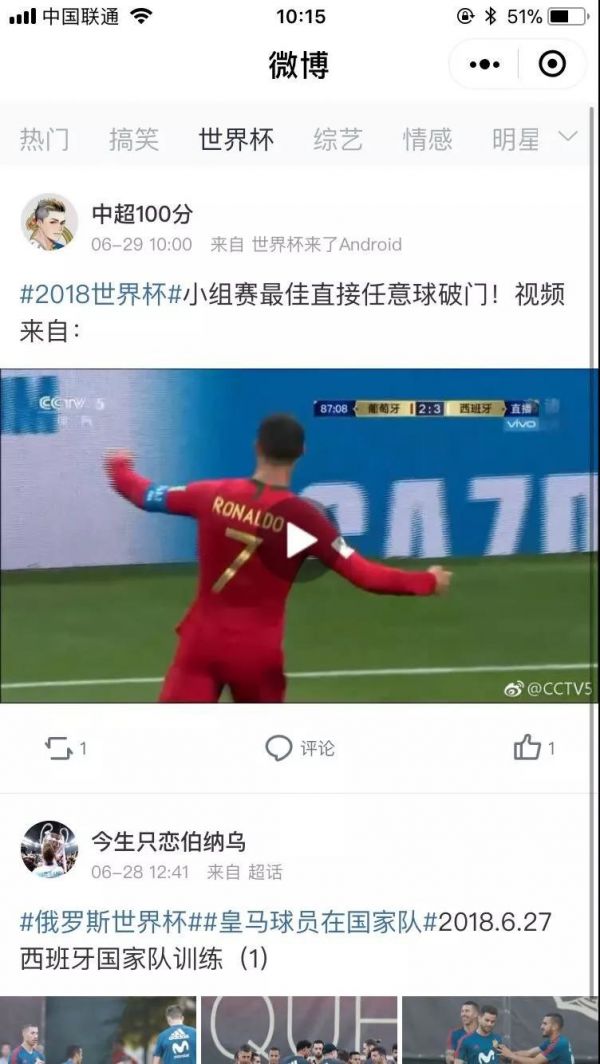600x1064 pixels.
Task: Play the Ronaldo free kick video
Action: coord(300,541)
